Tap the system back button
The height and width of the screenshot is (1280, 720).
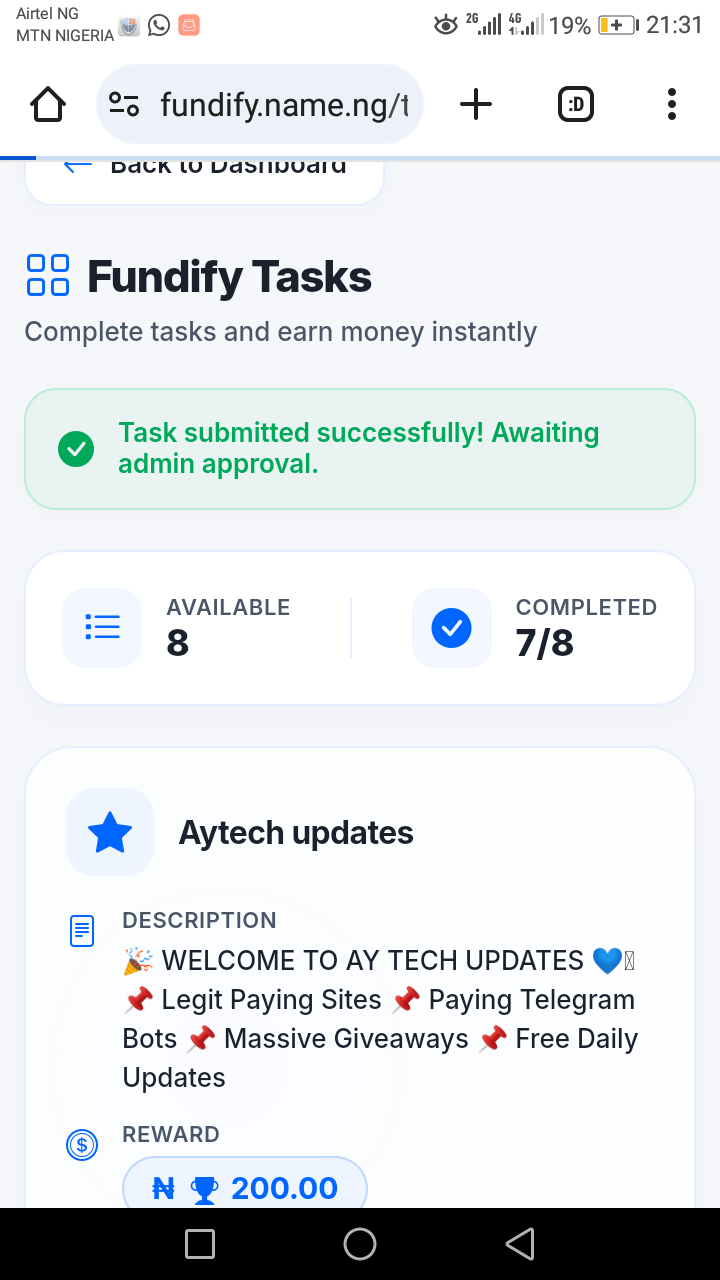click(519, 1244)
